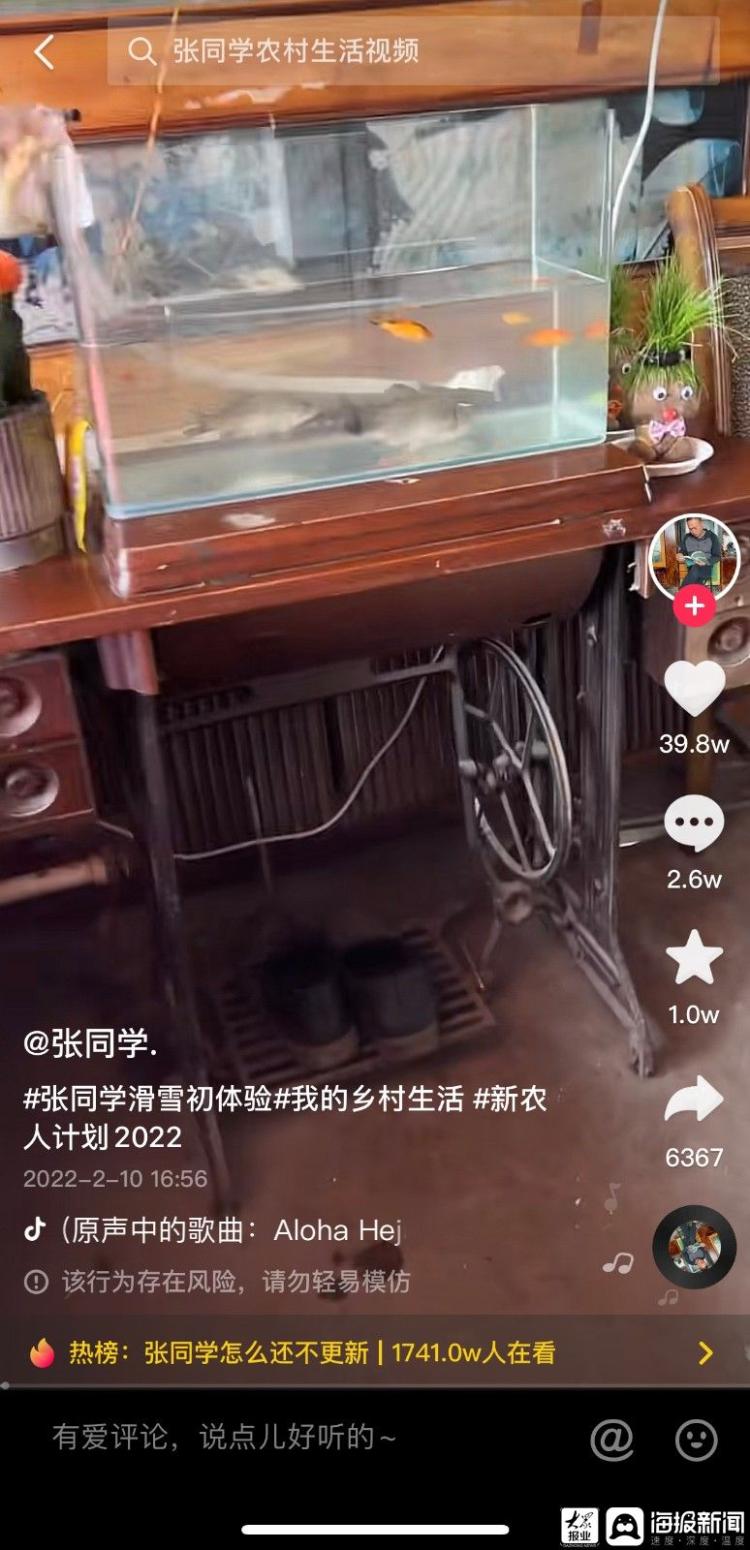Like this video with the heart
Image resolution: width=750 pixels, height=1550 pixels.
click(x=694, y=689)
